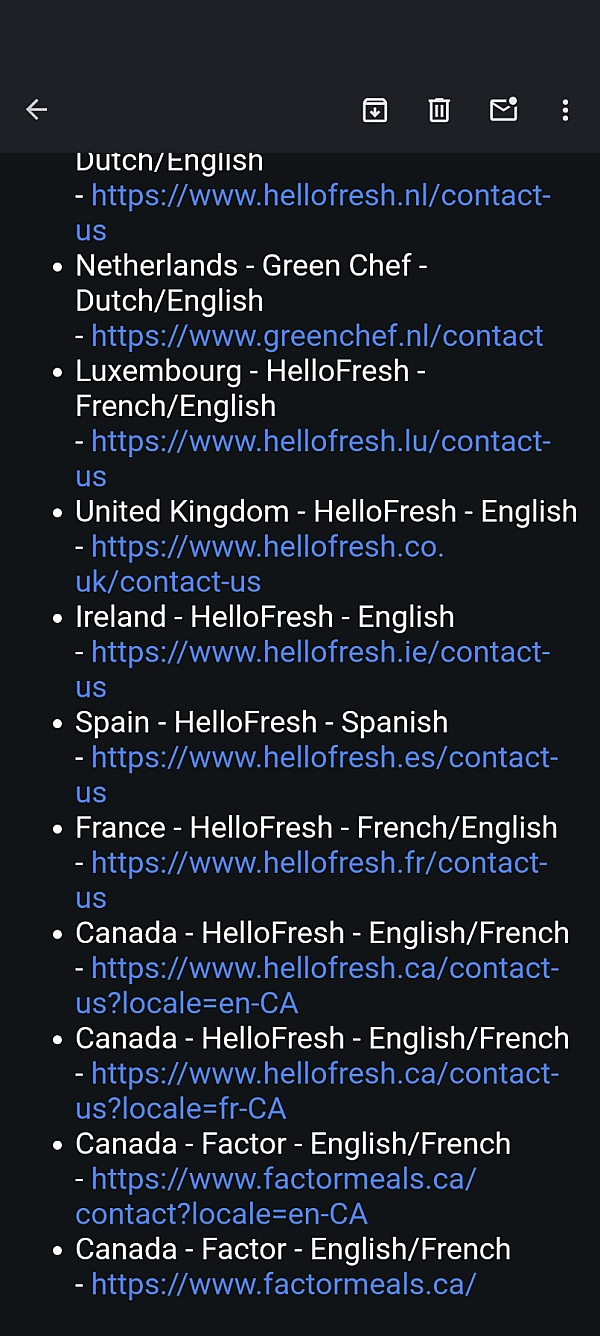The height and width of the screenshot is (1336, 600).
Task: Mark this email as unread
Action: click(x=503, y=110)
